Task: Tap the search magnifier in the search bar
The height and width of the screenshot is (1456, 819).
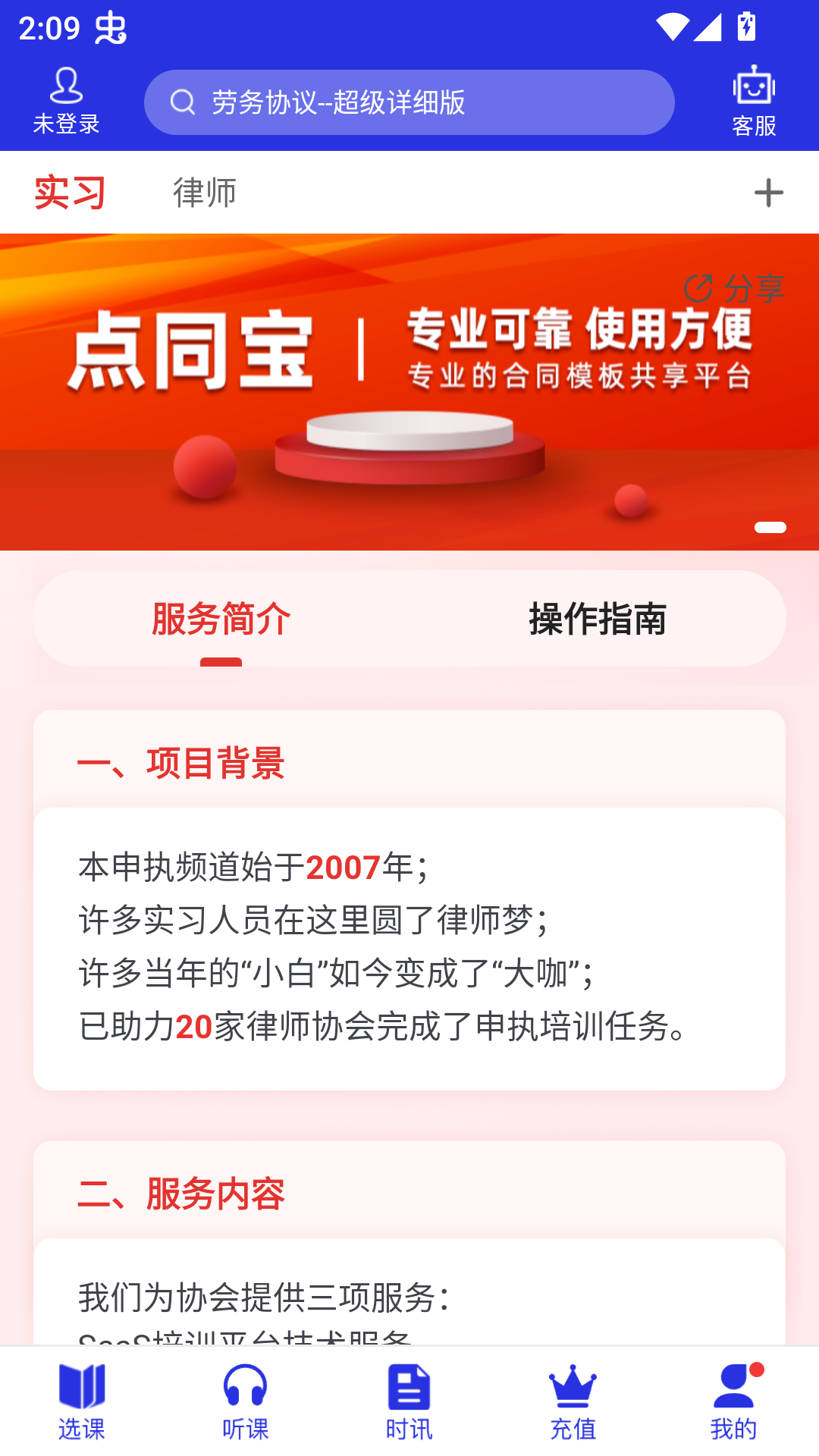Action: coord(181,101)
